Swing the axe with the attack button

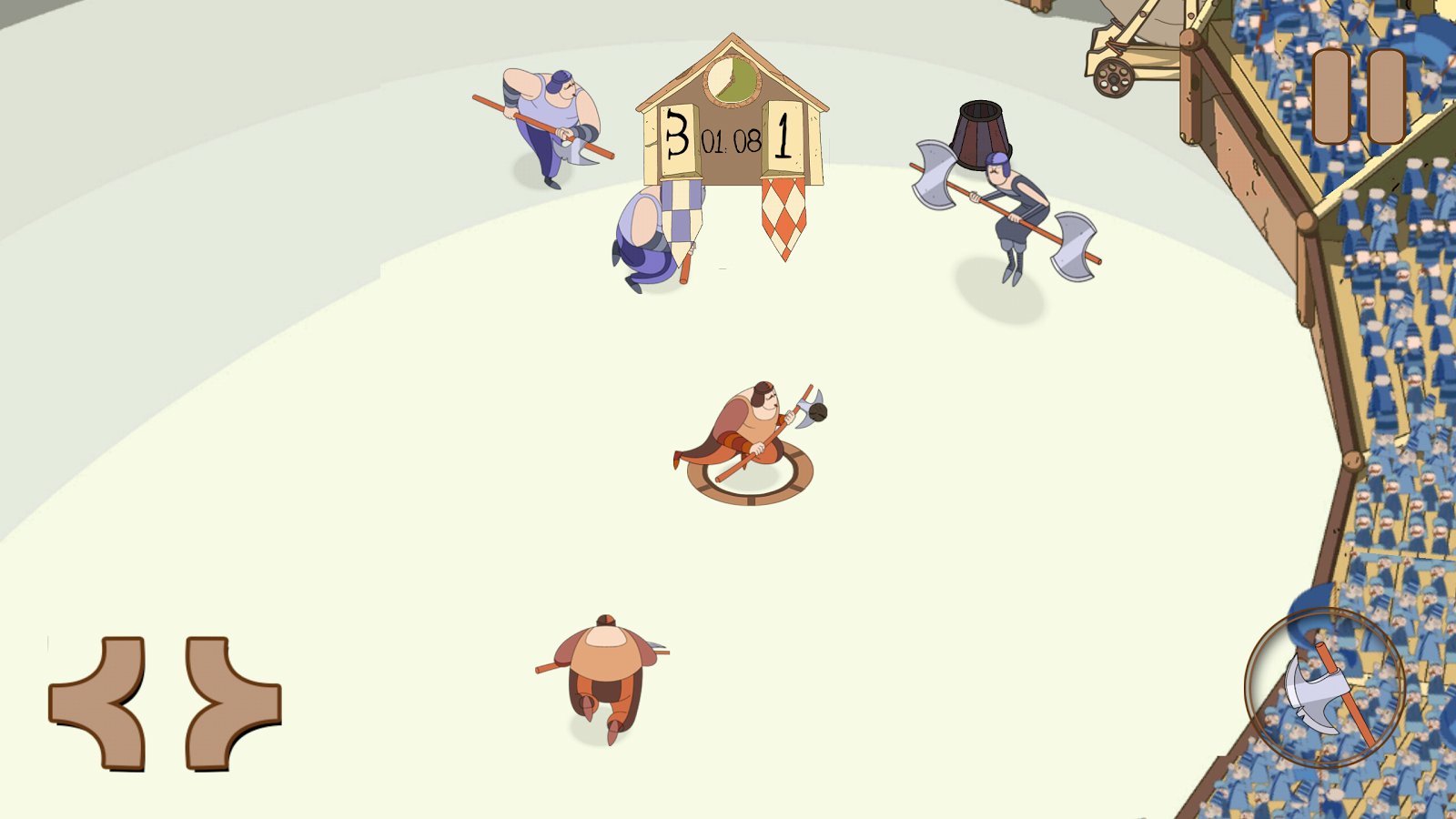[x=1324, y=690]
